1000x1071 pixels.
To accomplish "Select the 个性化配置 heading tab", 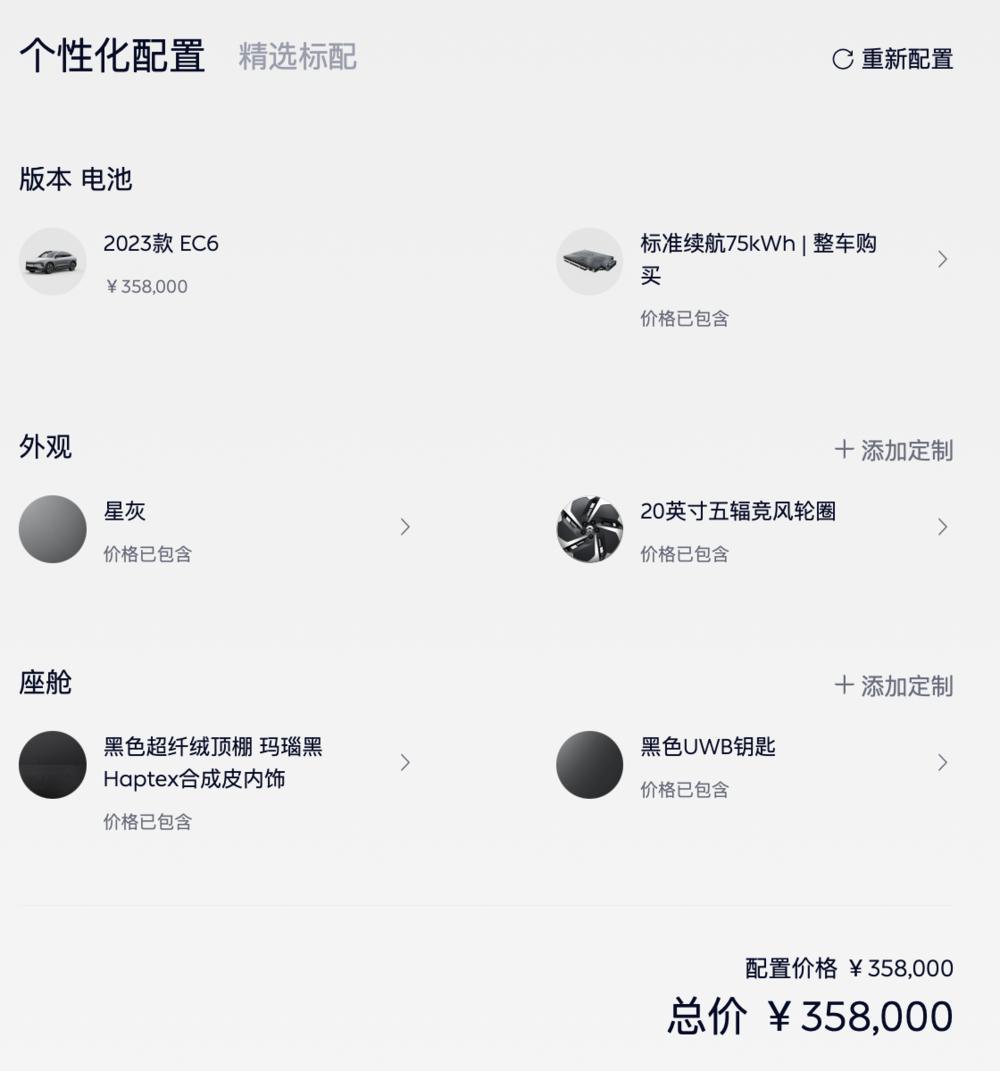I will (x=113, y=57).
